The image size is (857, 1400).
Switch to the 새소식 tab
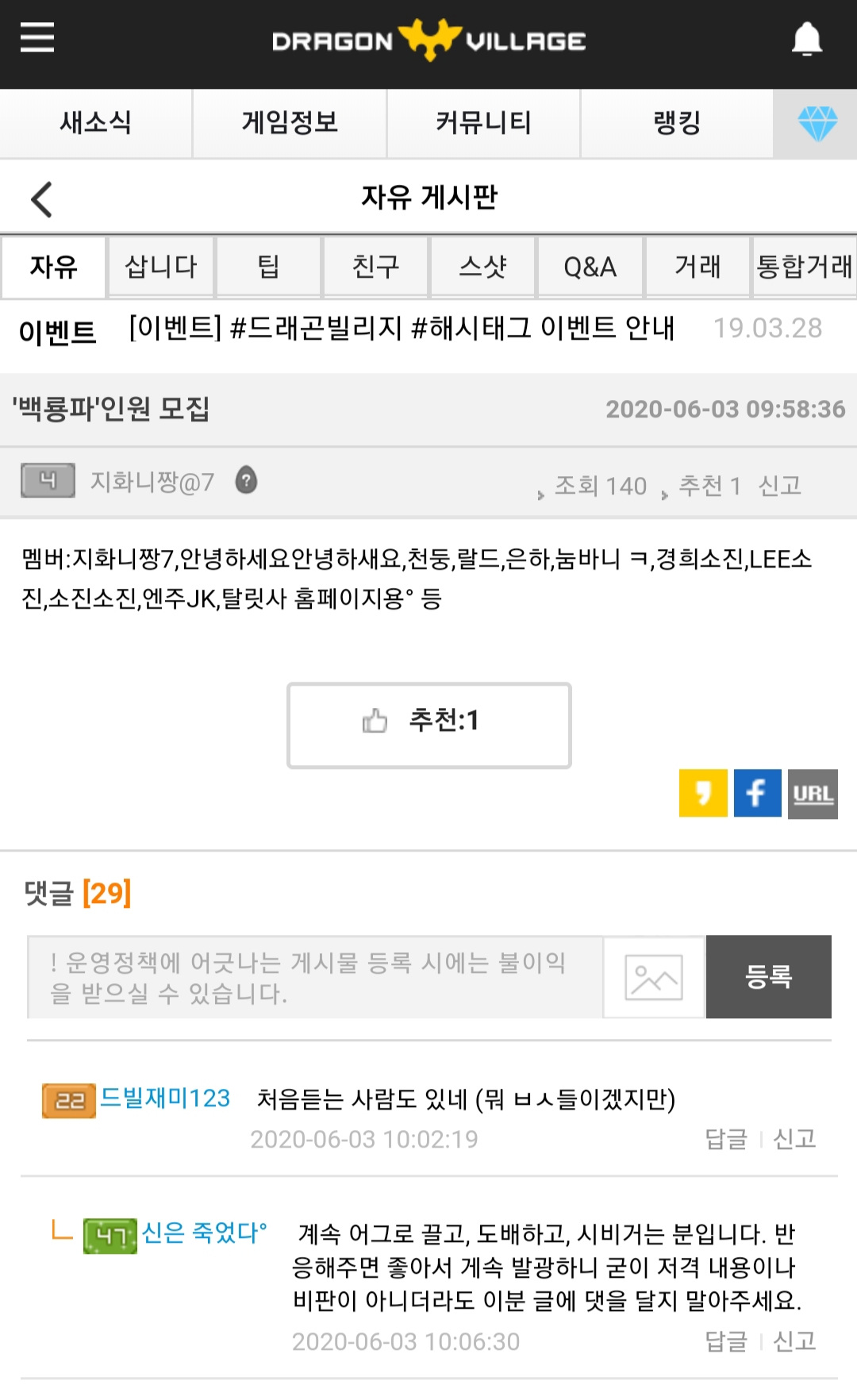click(x=96, y=123)
